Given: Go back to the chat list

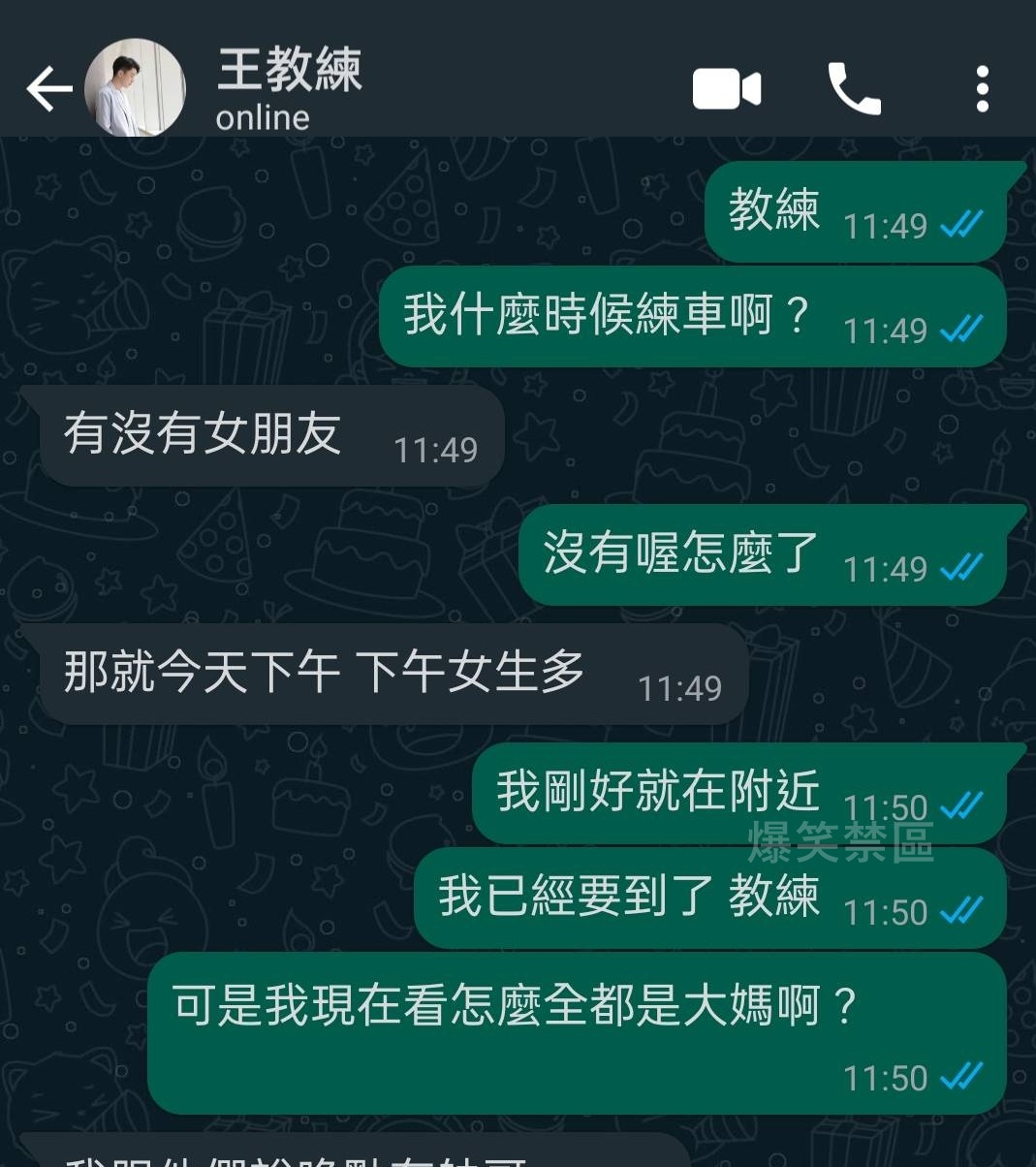Looking at the screenshot, I should pyautogui.click(x=48, y=89).
